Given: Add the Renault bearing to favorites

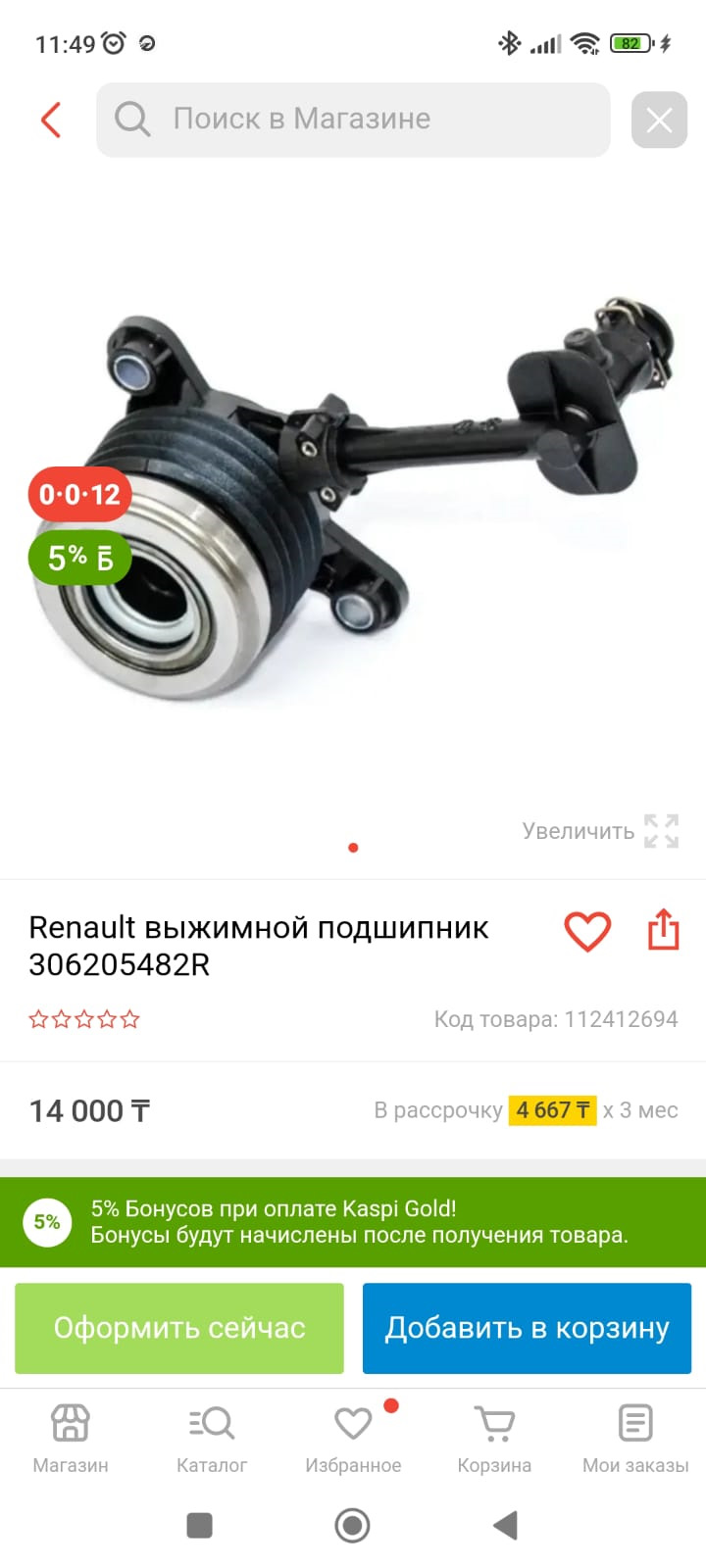Looking at the screenshot, I should (587, 931).
